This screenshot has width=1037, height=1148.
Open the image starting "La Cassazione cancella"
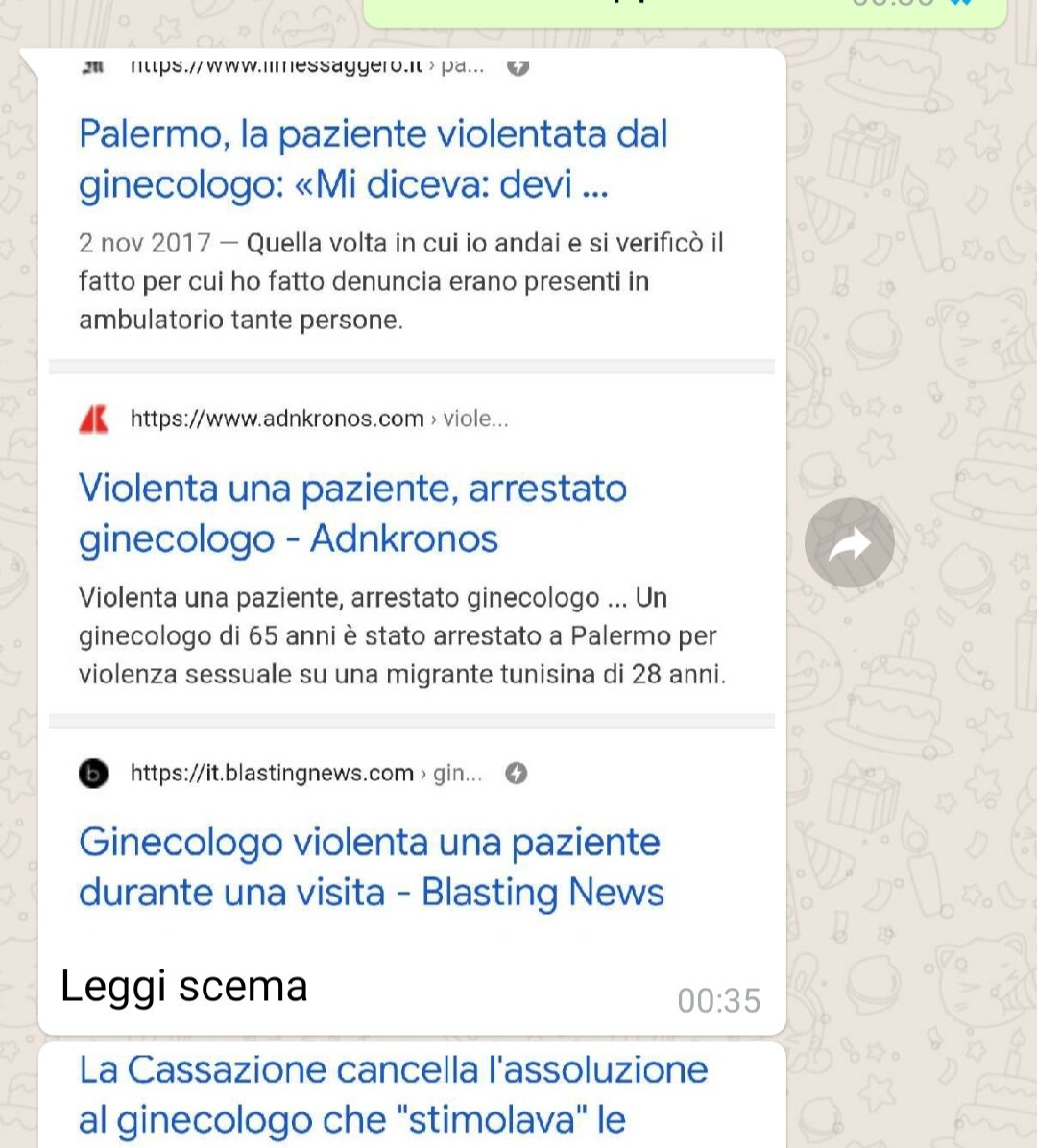click(411, 1096)
